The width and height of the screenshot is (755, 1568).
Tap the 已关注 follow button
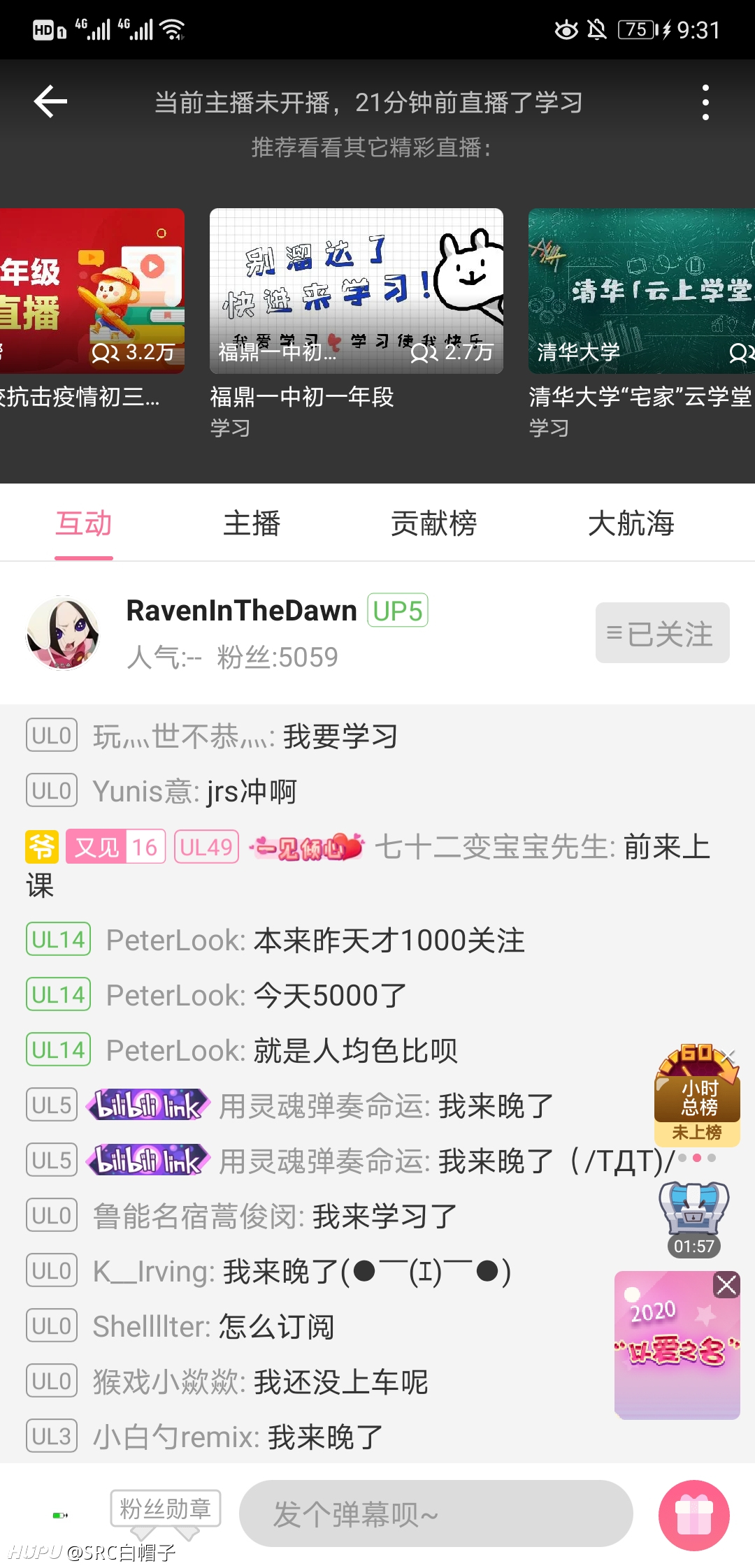point(663,633)
